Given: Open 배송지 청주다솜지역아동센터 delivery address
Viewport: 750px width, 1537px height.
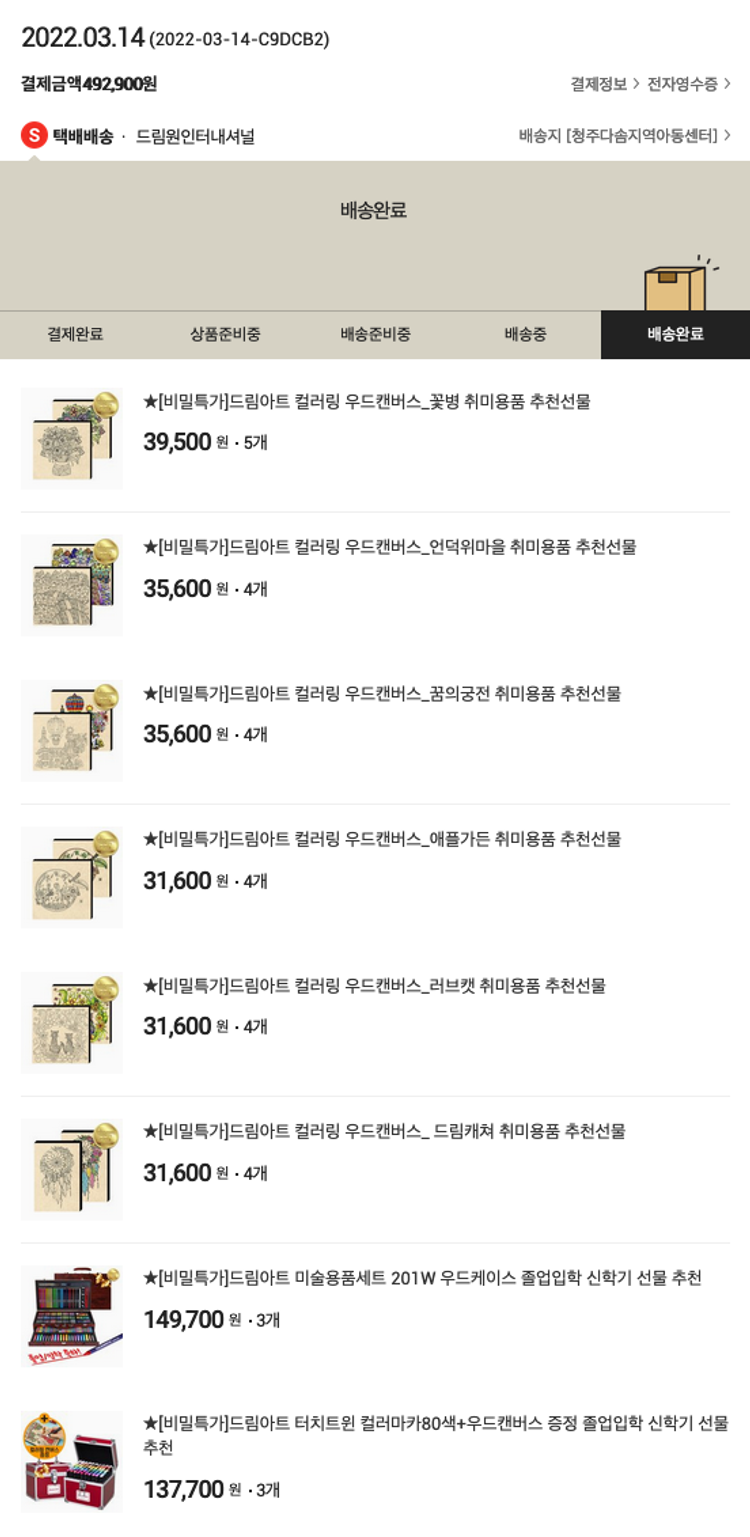Looking at the screenshot, I should click(x=624, y=135).
